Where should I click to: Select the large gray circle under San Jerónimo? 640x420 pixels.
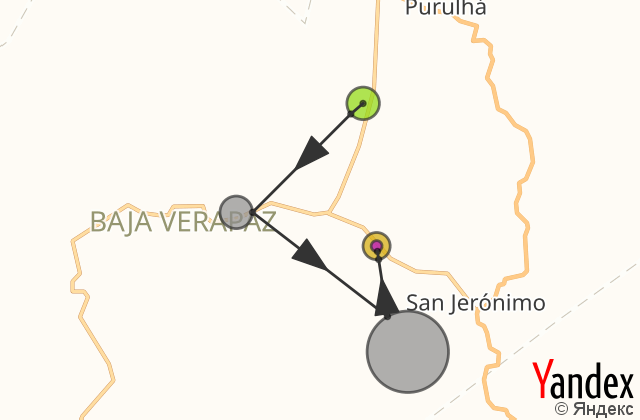click(x=408, y=351)
